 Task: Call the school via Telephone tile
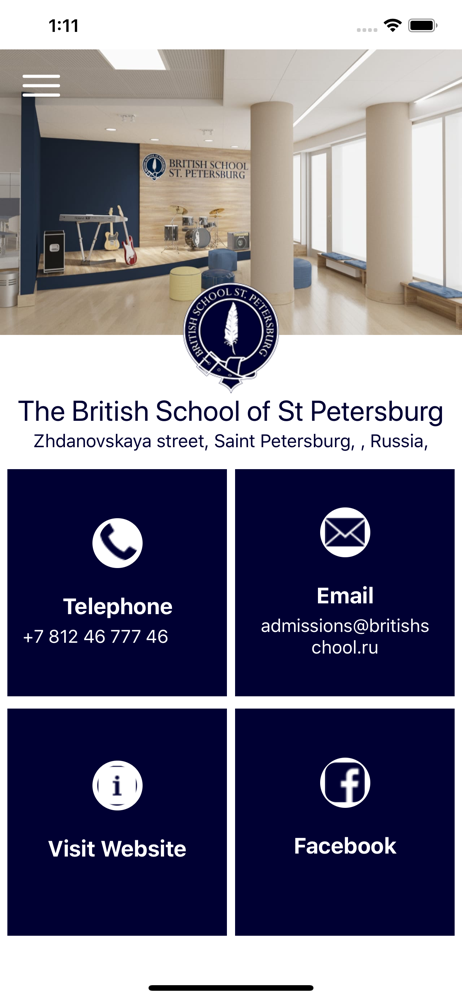(117, 582)
